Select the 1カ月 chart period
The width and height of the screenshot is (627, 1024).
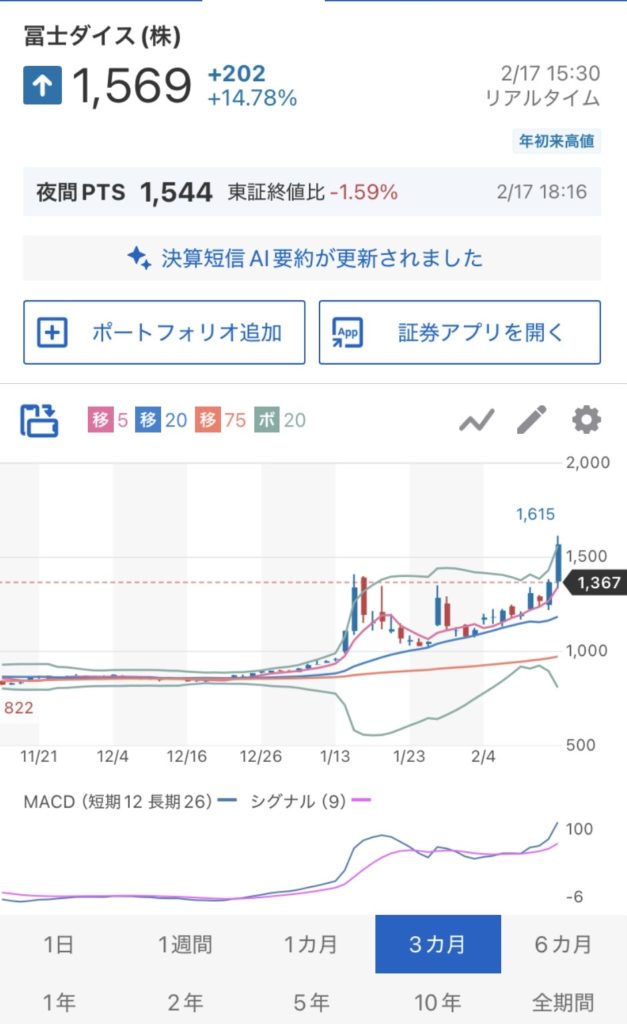(x=311, y=944)
